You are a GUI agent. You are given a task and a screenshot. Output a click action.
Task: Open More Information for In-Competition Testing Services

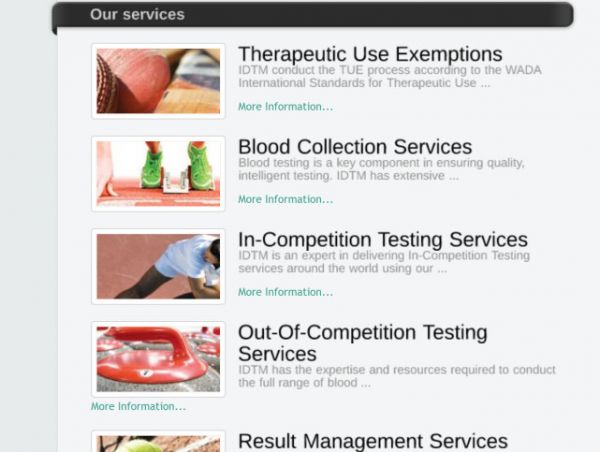pyautogui.click(x=285, y=293)
